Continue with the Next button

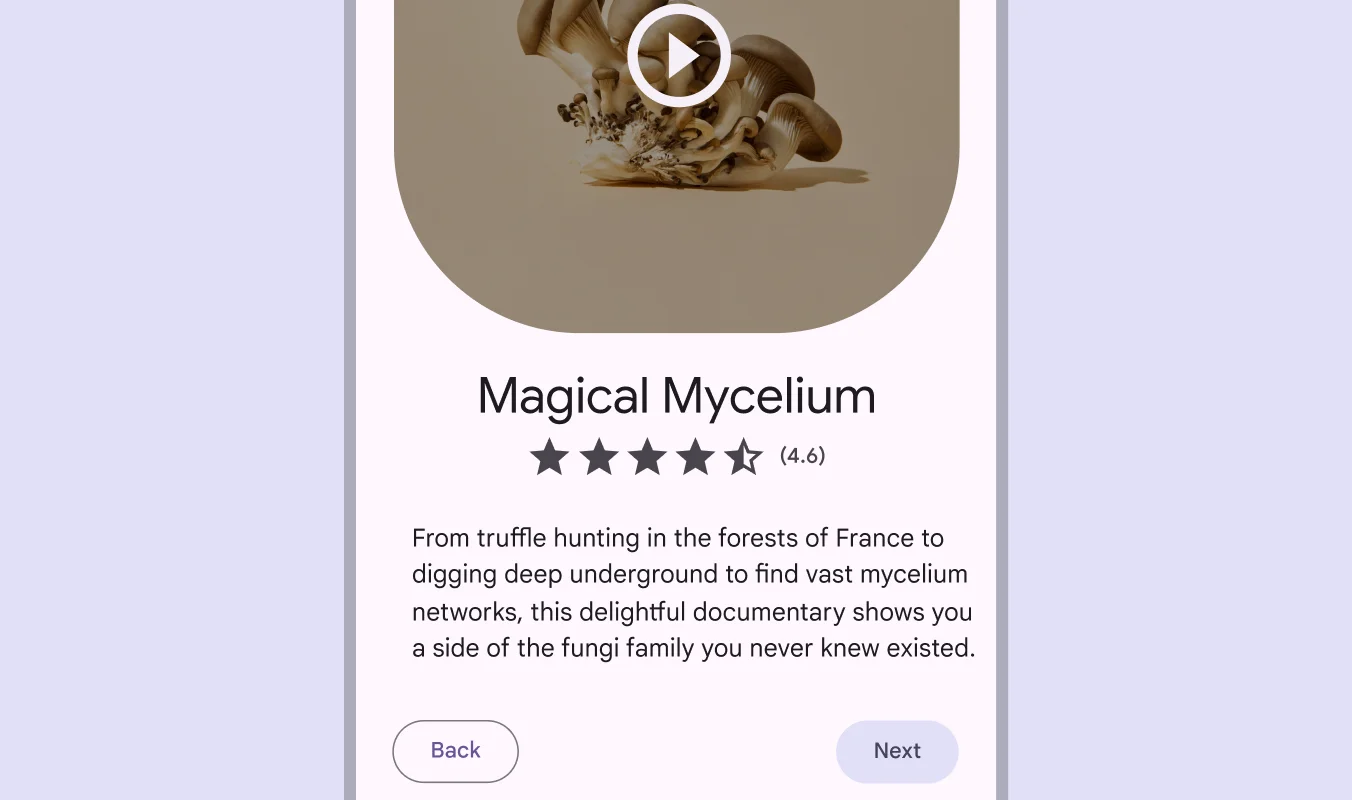tap(897, 751)
